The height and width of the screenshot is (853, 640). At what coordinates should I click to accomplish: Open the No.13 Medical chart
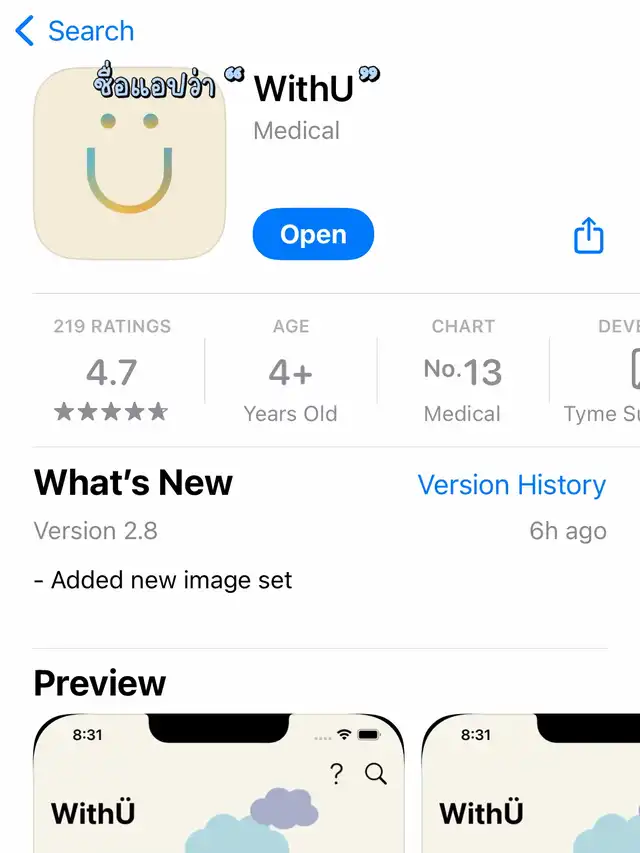[463, 370]
